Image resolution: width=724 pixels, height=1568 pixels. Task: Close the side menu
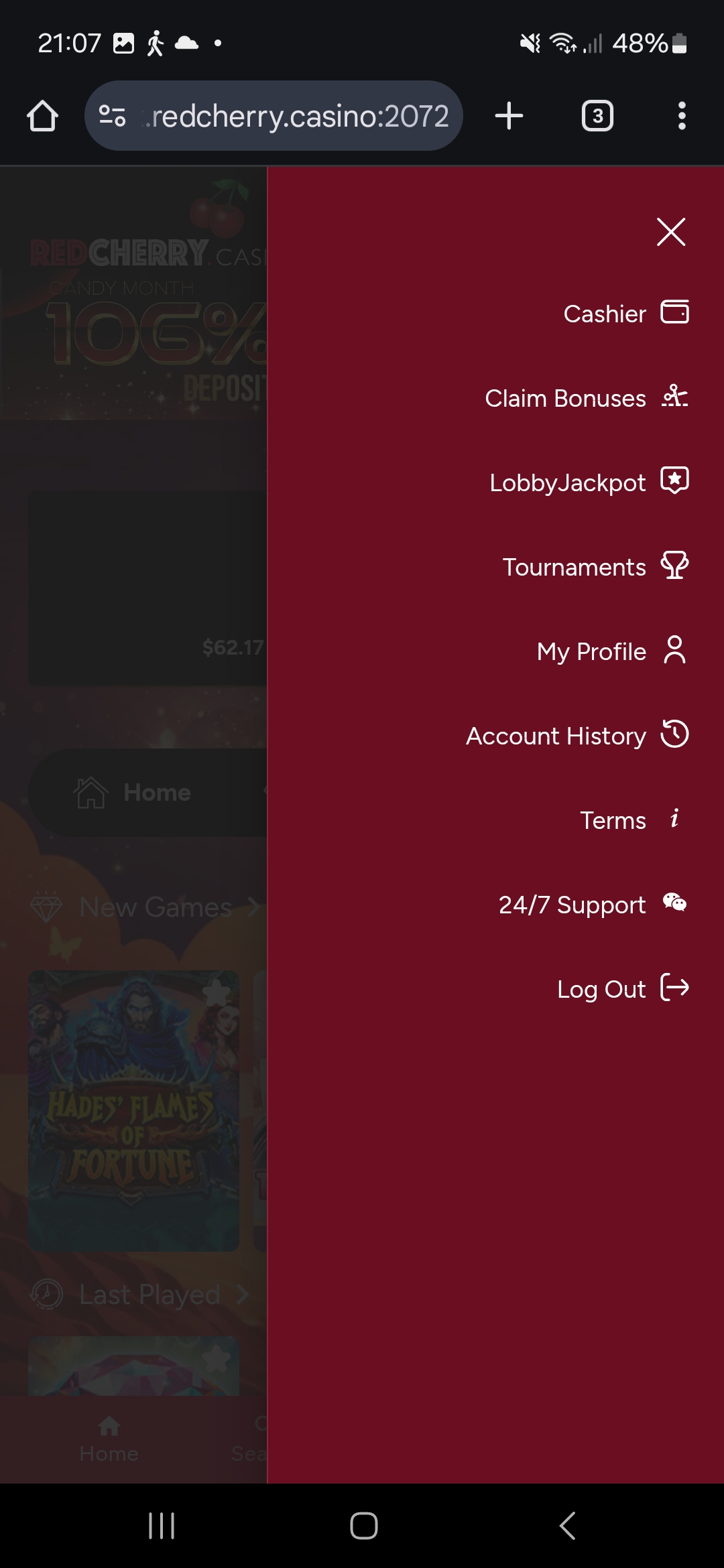[x=671, y=232]
